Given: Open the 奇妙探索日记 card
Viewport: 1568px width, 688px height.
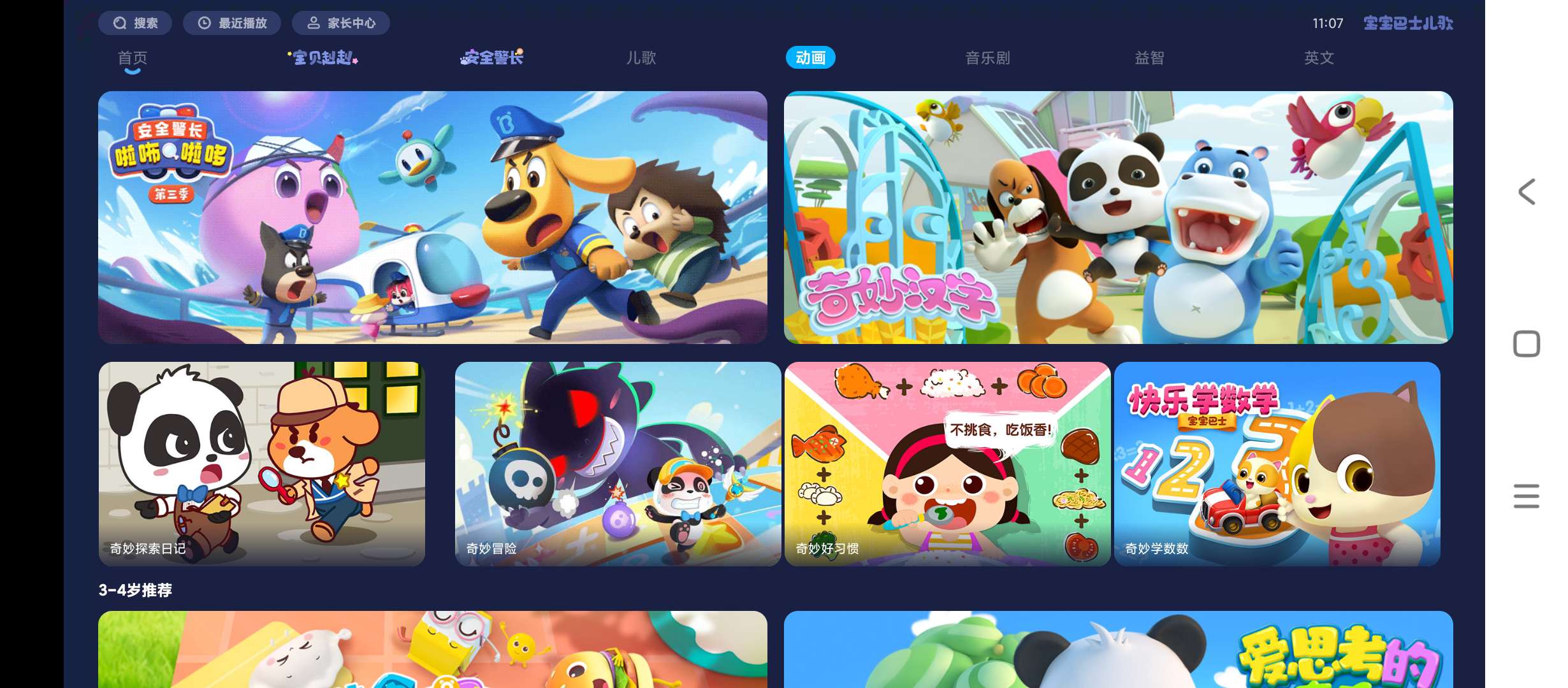Looking at the screenshot, I should (261, 464).
